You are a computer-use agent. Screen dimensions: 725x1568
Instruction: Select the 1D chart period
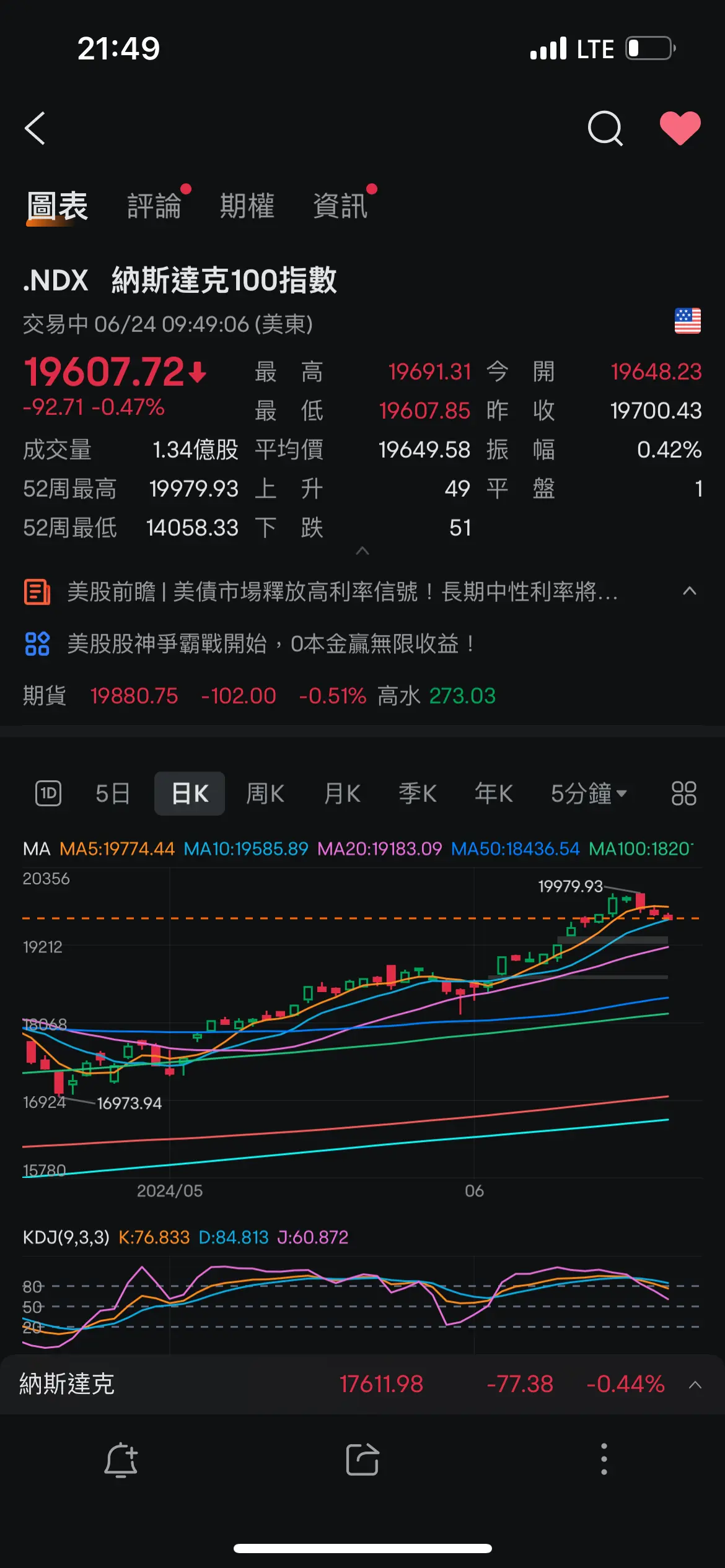(48, 793)
